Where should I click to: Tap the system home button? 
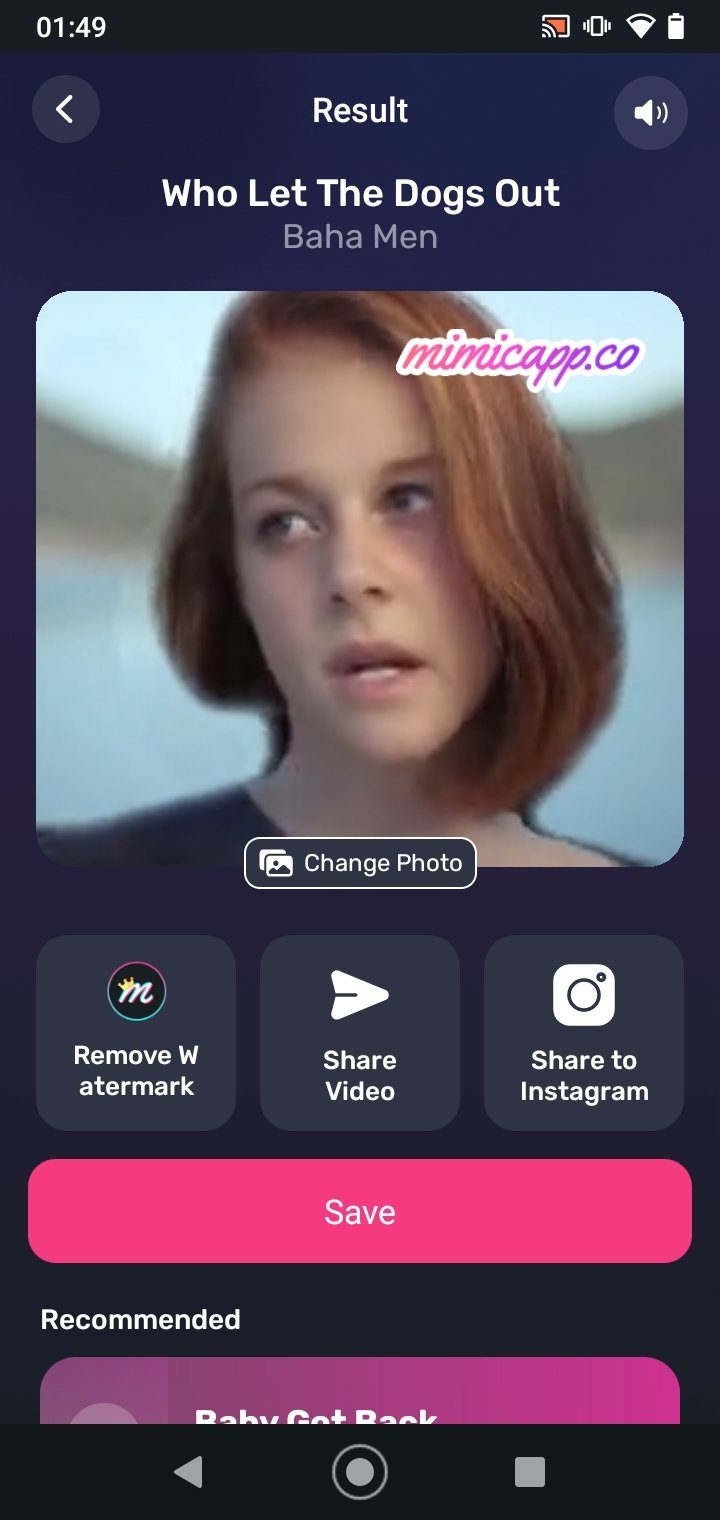point(360,1471)
